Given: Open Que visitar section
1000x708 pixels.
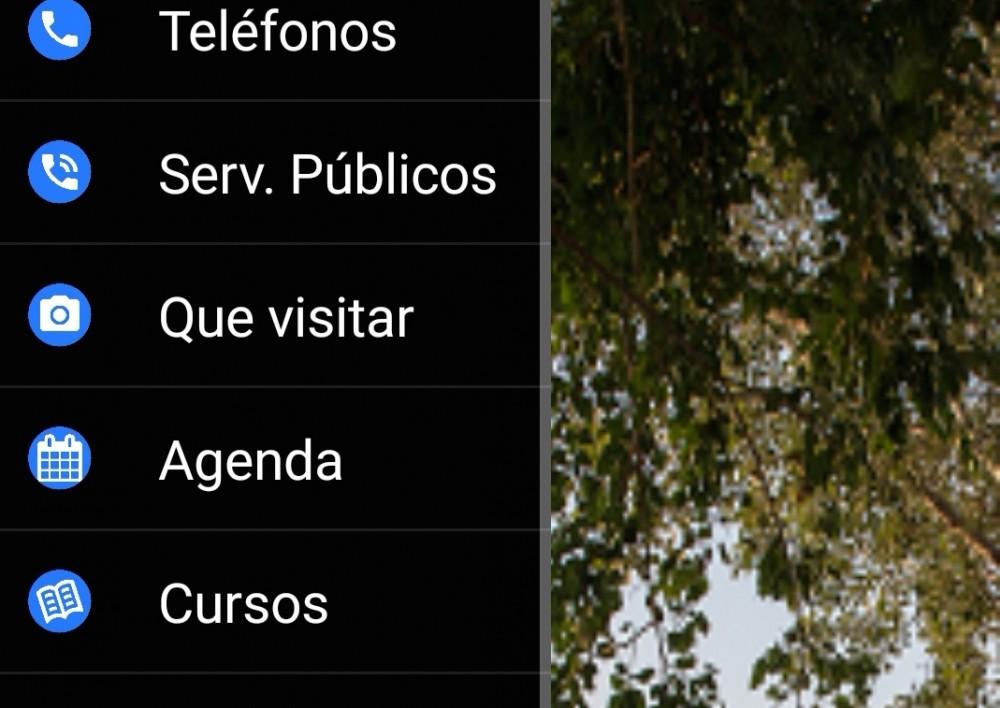Looking at the screenshot, I should (x=286, y=318).
